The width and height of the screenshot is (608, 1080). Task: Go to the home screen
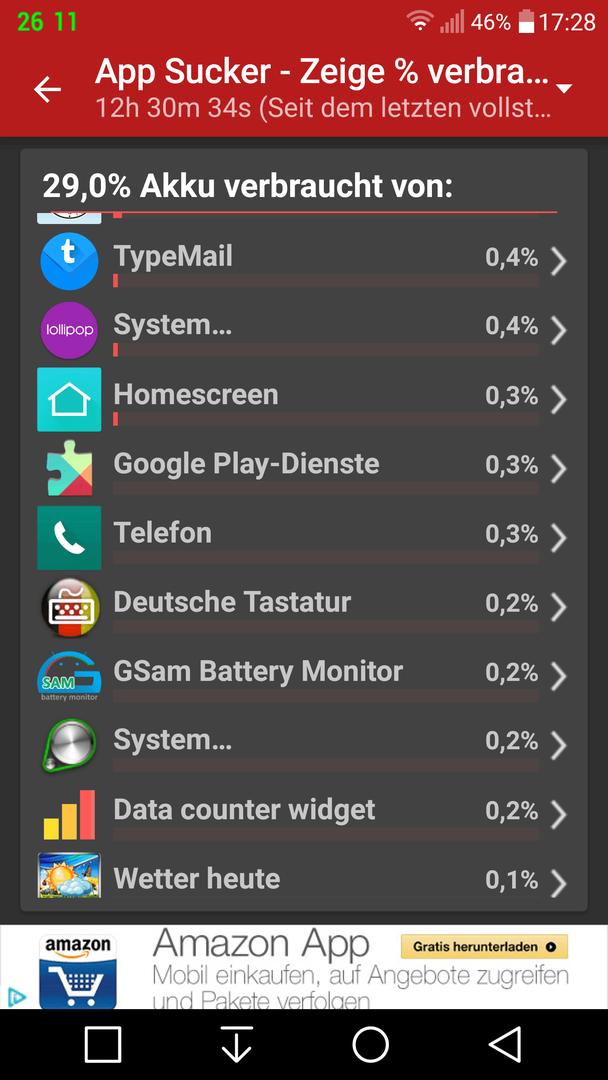click(x=370, y=1044)
